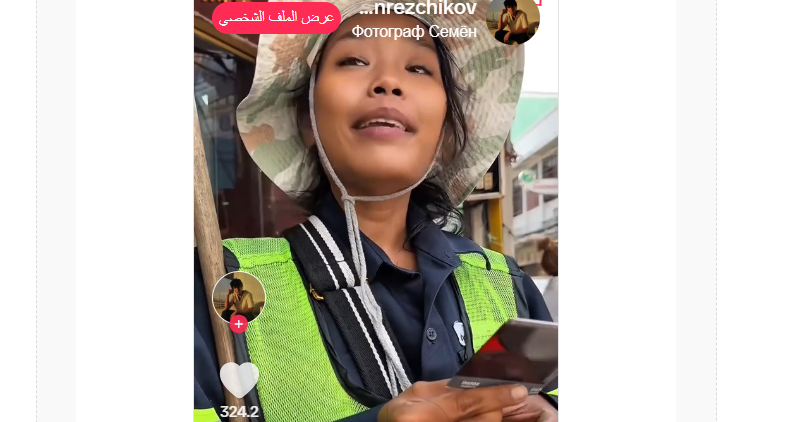Like the video with the heart icon

pyautogui.click(x=239, y=381)
